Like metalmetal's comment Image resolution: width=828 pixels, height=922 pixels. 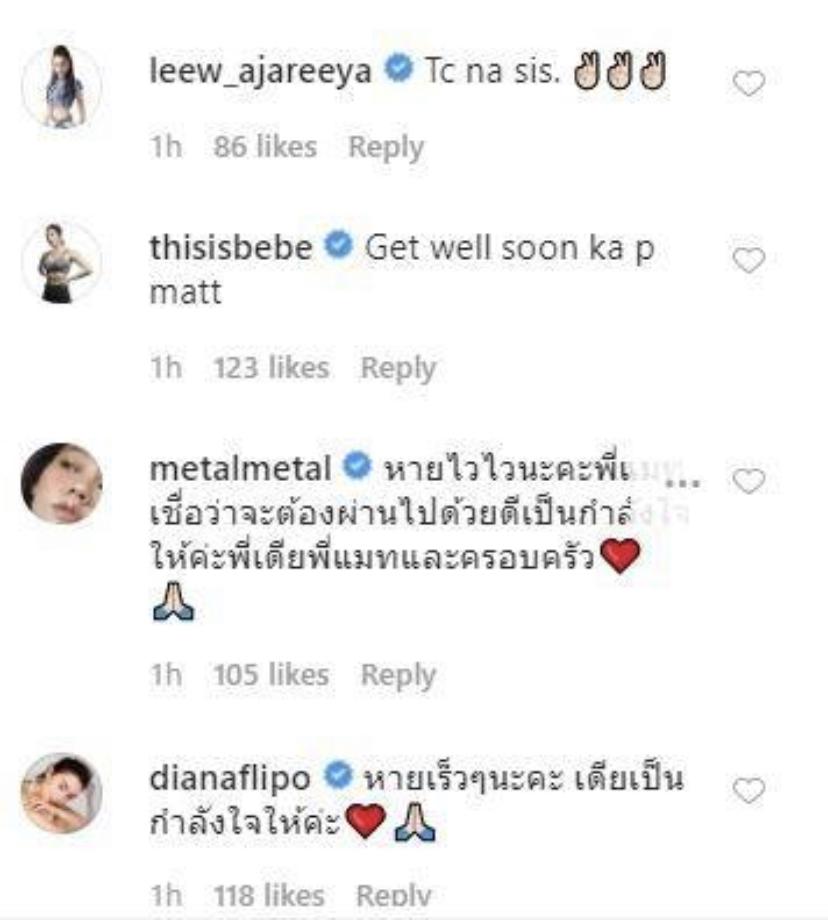[749, 482]
